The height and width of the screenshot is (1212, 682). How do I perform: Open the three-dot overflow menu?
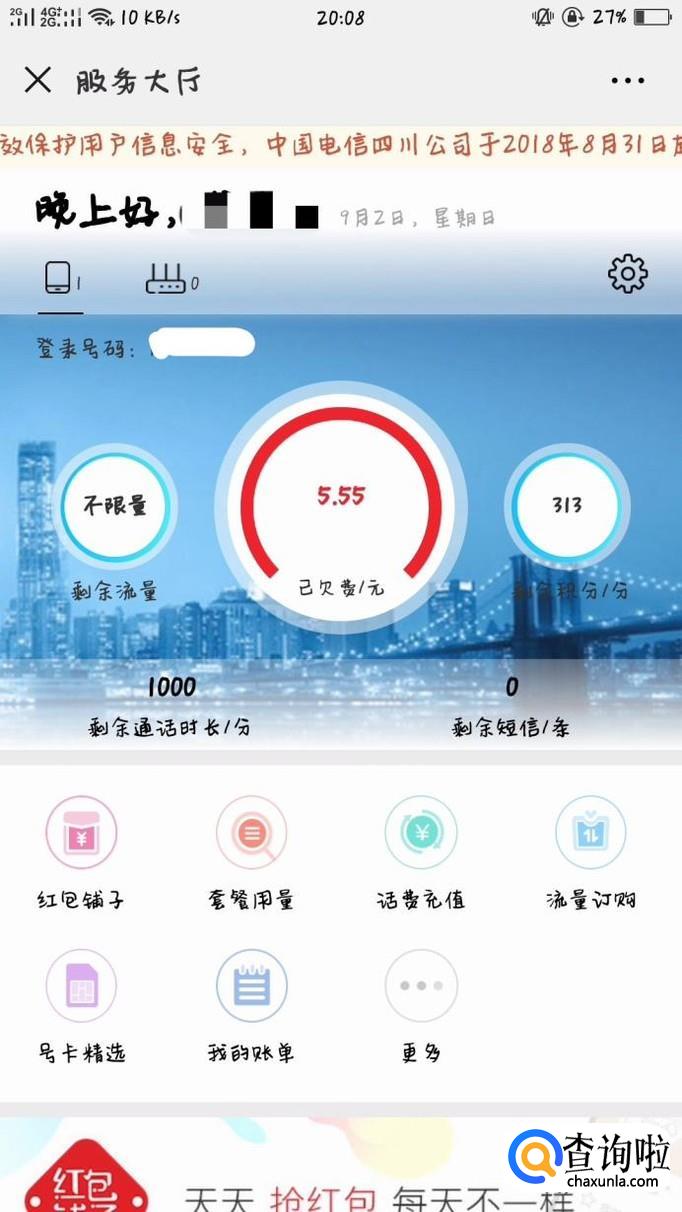627,81
